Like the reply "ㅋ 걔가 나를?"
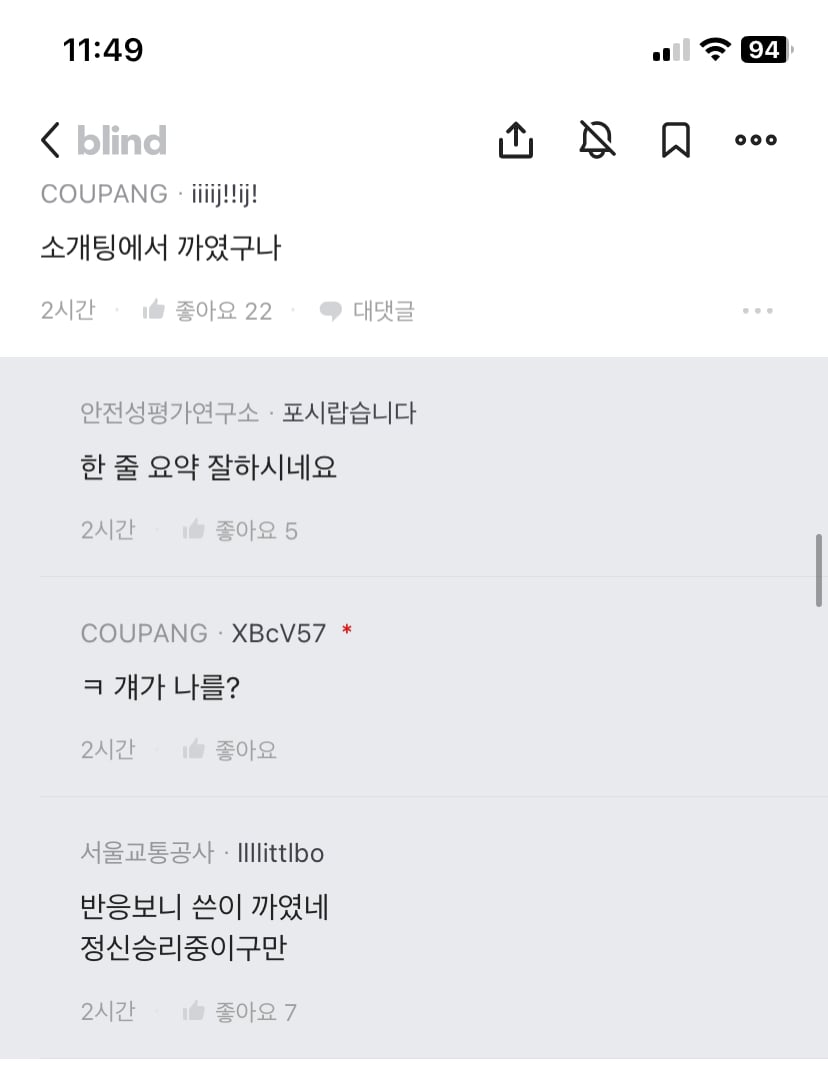 click(230, 750)
